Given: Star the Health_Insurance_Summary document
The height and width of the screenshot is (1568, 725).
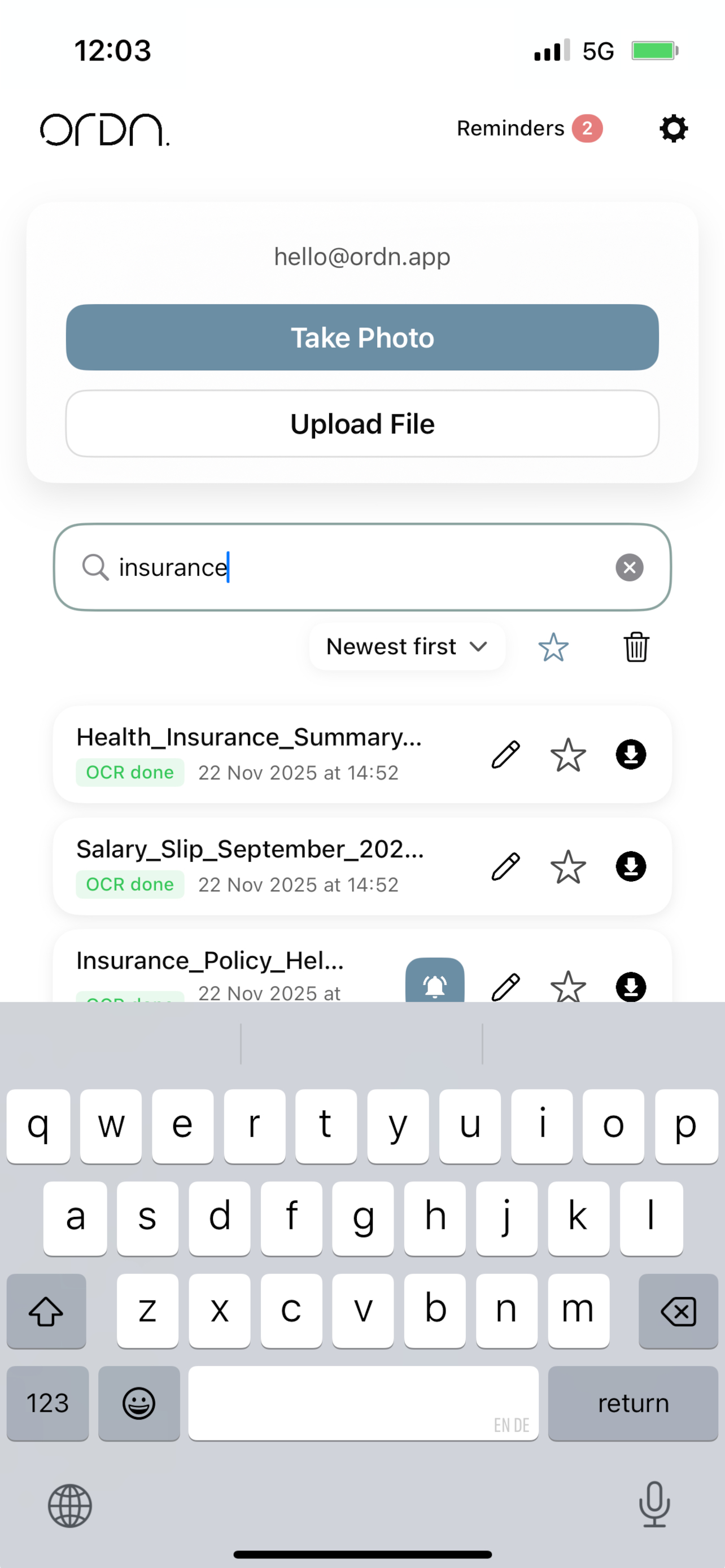Looking at the screenshot, I should click(568, 755).
